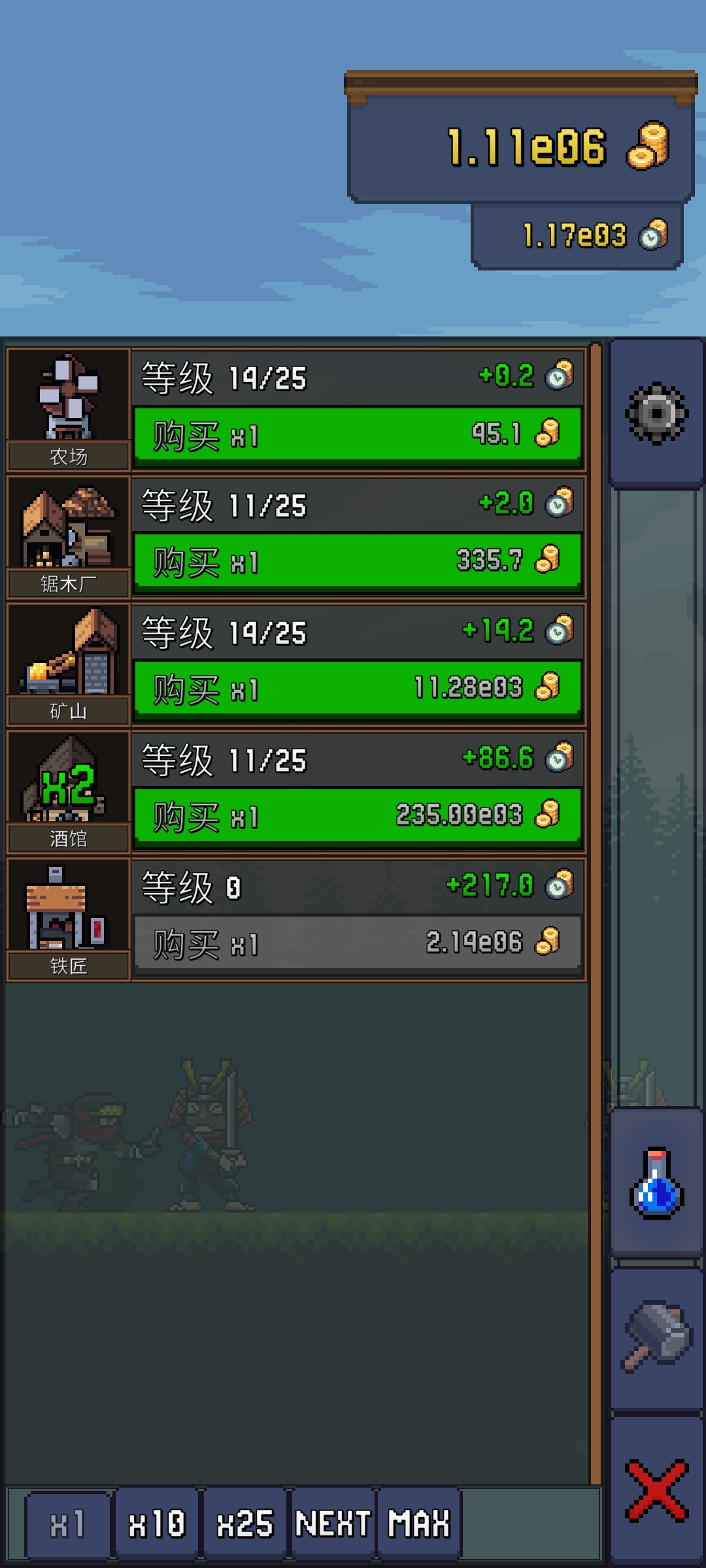Close the panel with the red X
This screenshot has width=706, height=1568.
pos(656,1491)
